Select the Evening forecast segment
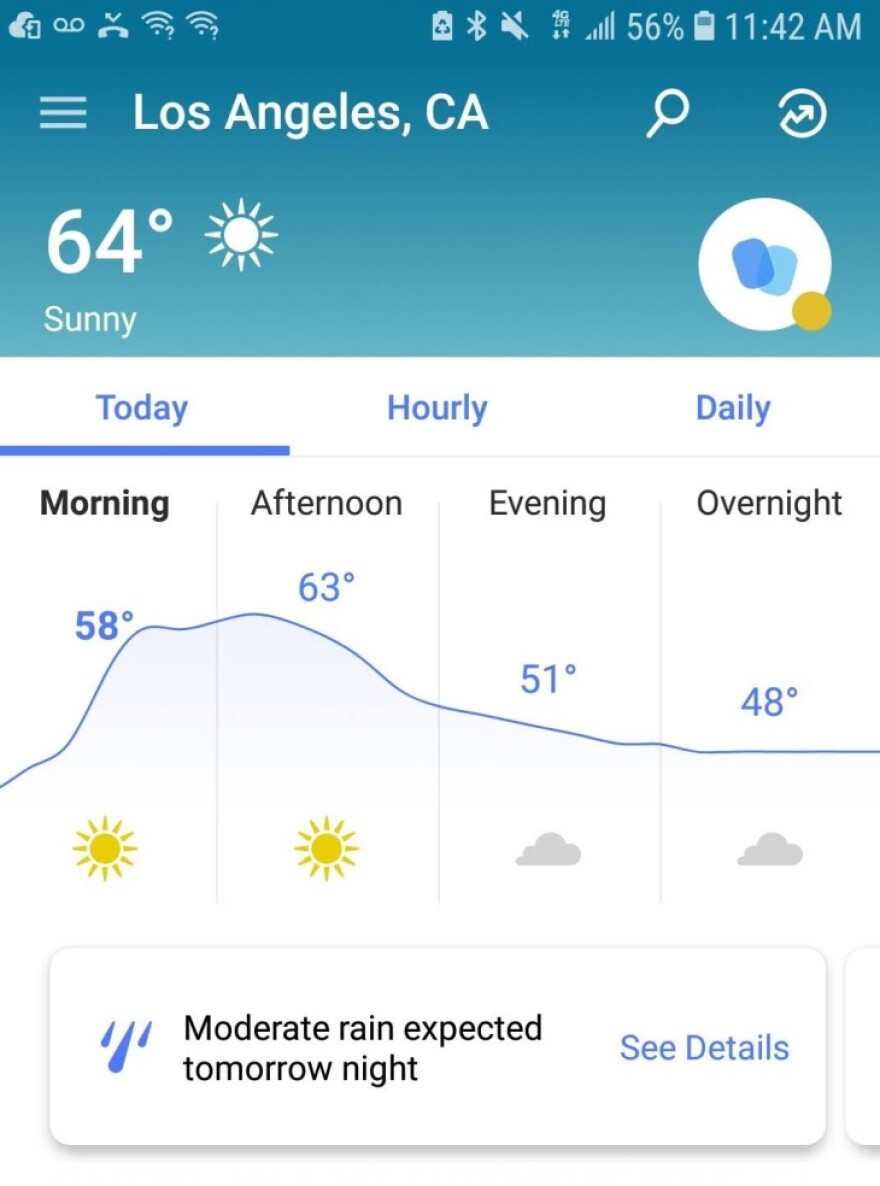 [x=548, y=503]
